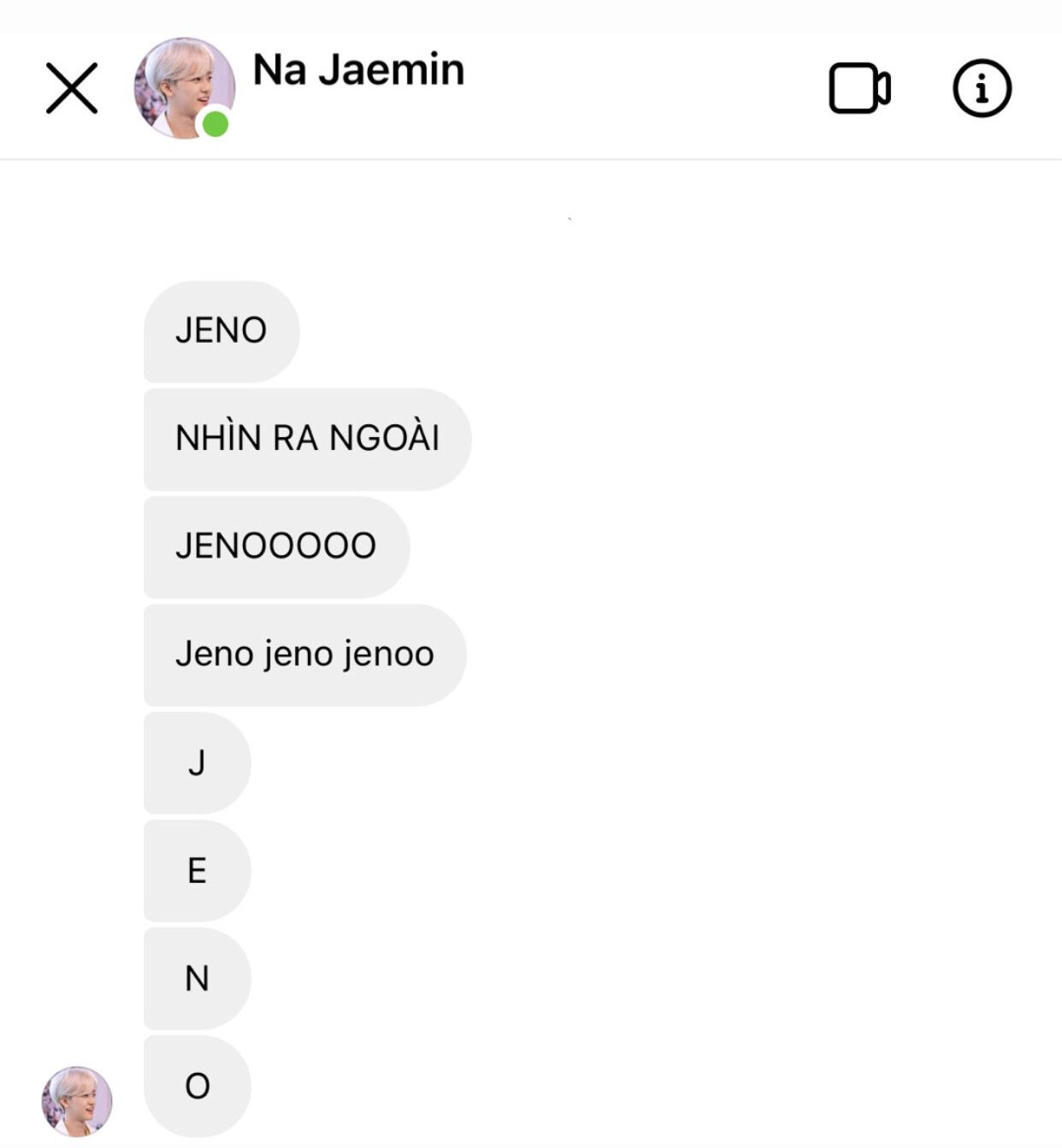1062x1148 pixels.
Task: Tap the sender avatar beside message O
Action: pyautogui.click(x=77, y=1101)
